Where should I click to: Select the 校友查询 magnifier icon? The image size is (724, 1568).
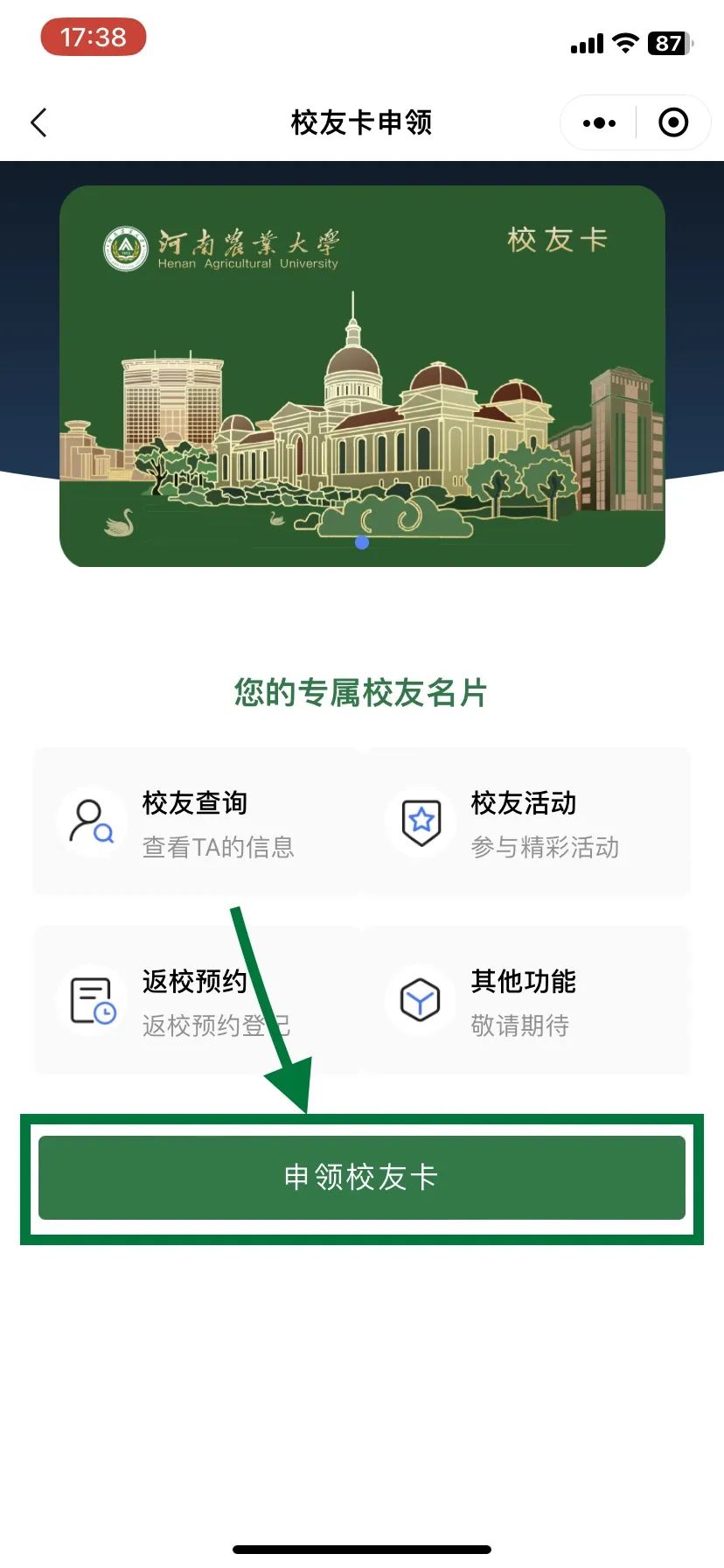(x=91, y=822)
